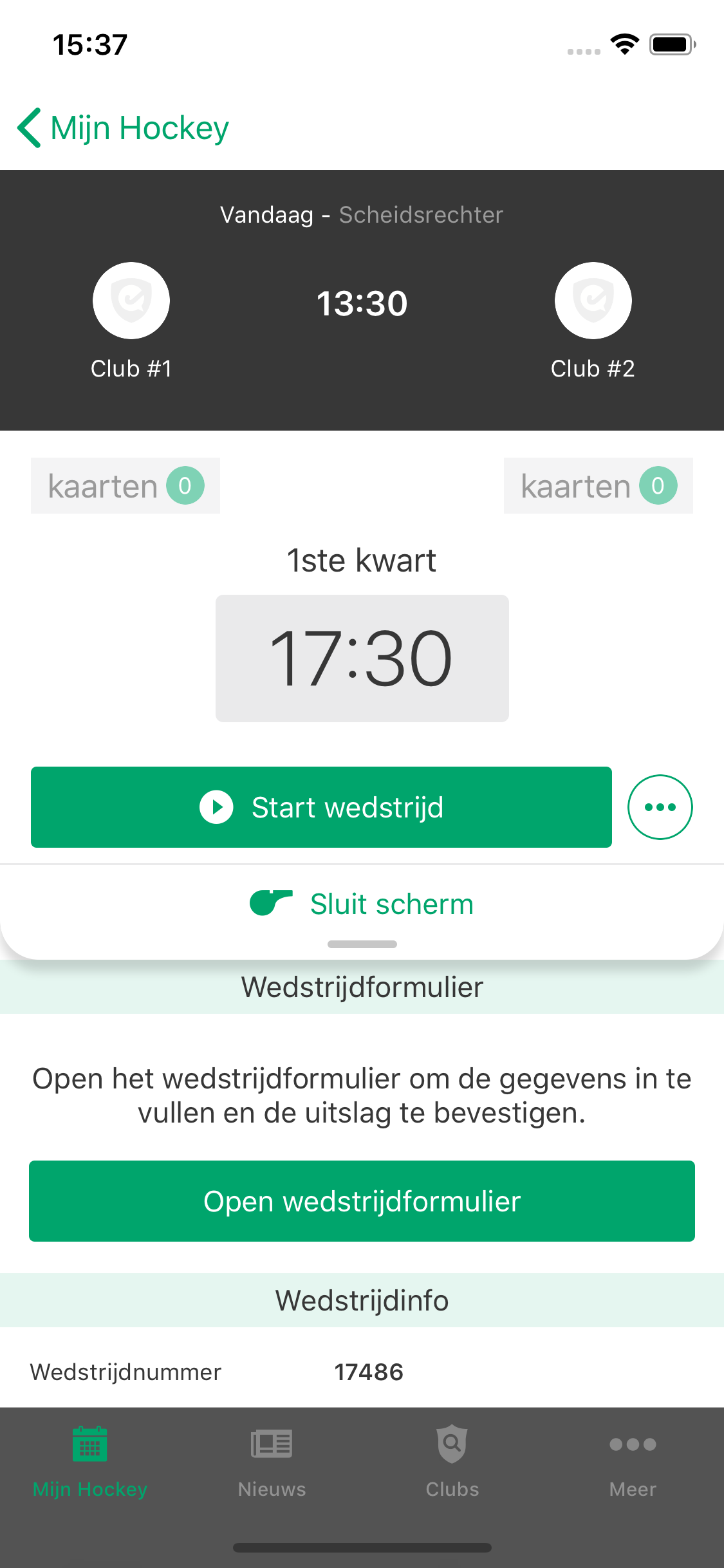Select the Mijn Hockey bottom tab

90,1461
